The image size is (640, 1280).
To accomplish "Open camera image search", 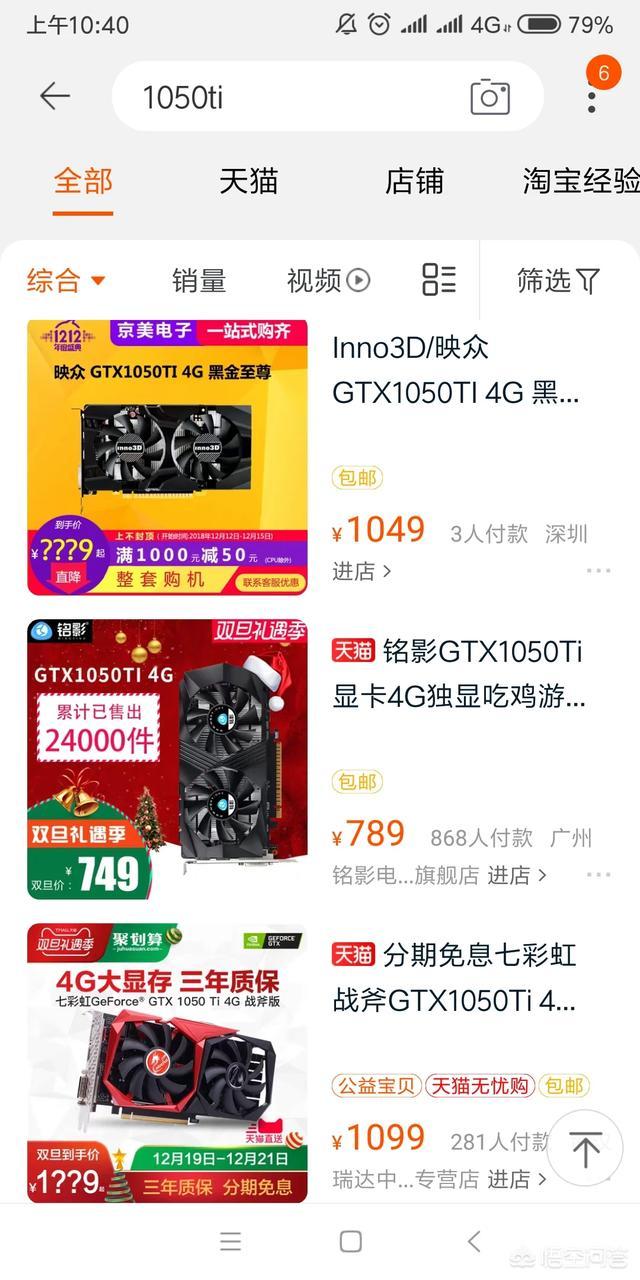I will 490,97.
